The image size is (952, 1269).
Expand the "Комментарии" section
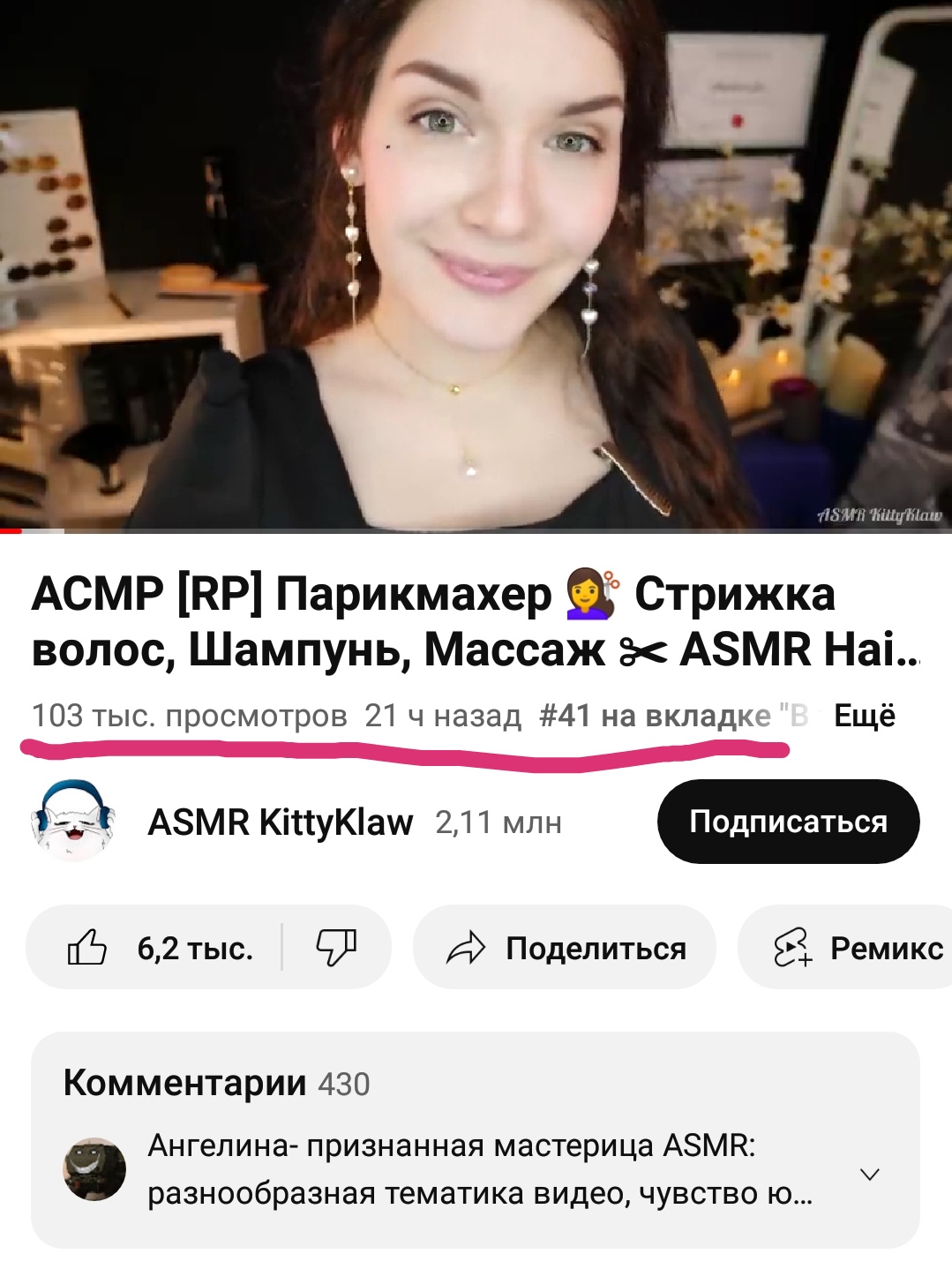(476, 1140)
